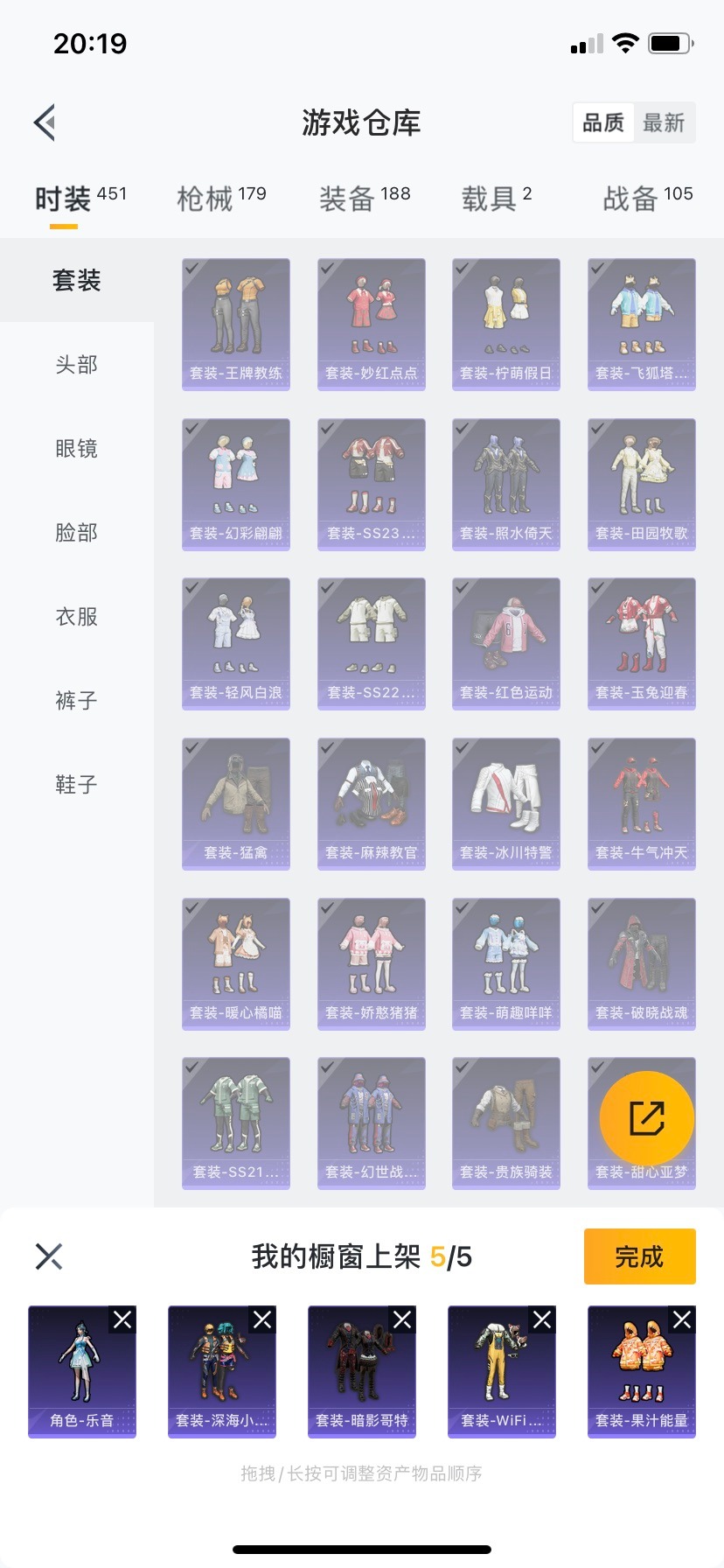This screenshot has width=724, height=1568.
Task: Select the 衣服 category
Action: click(x=77, y=616)
